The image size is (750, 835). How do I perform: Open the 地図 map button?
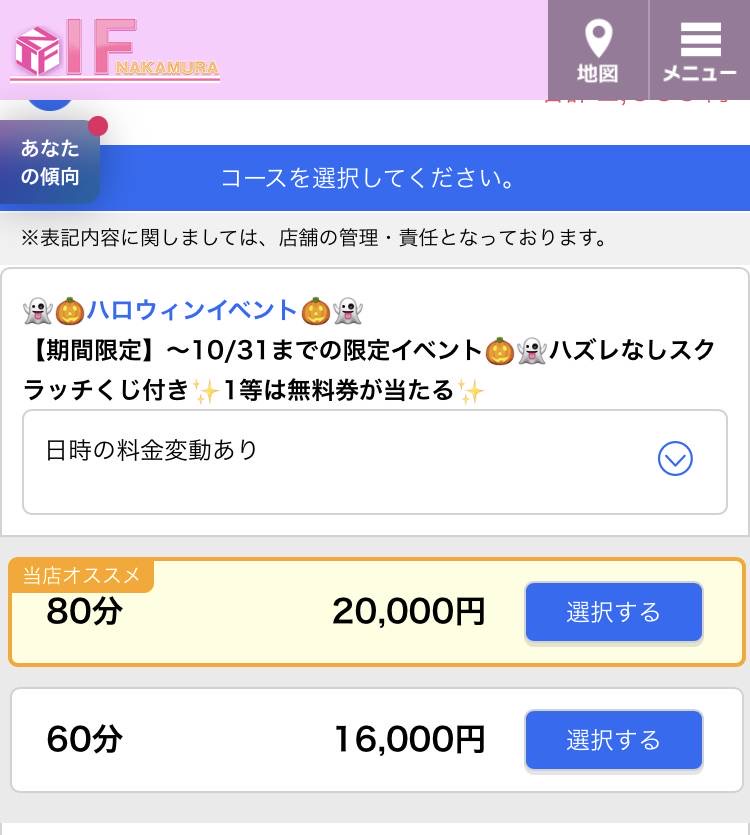(x=598, y=50)
